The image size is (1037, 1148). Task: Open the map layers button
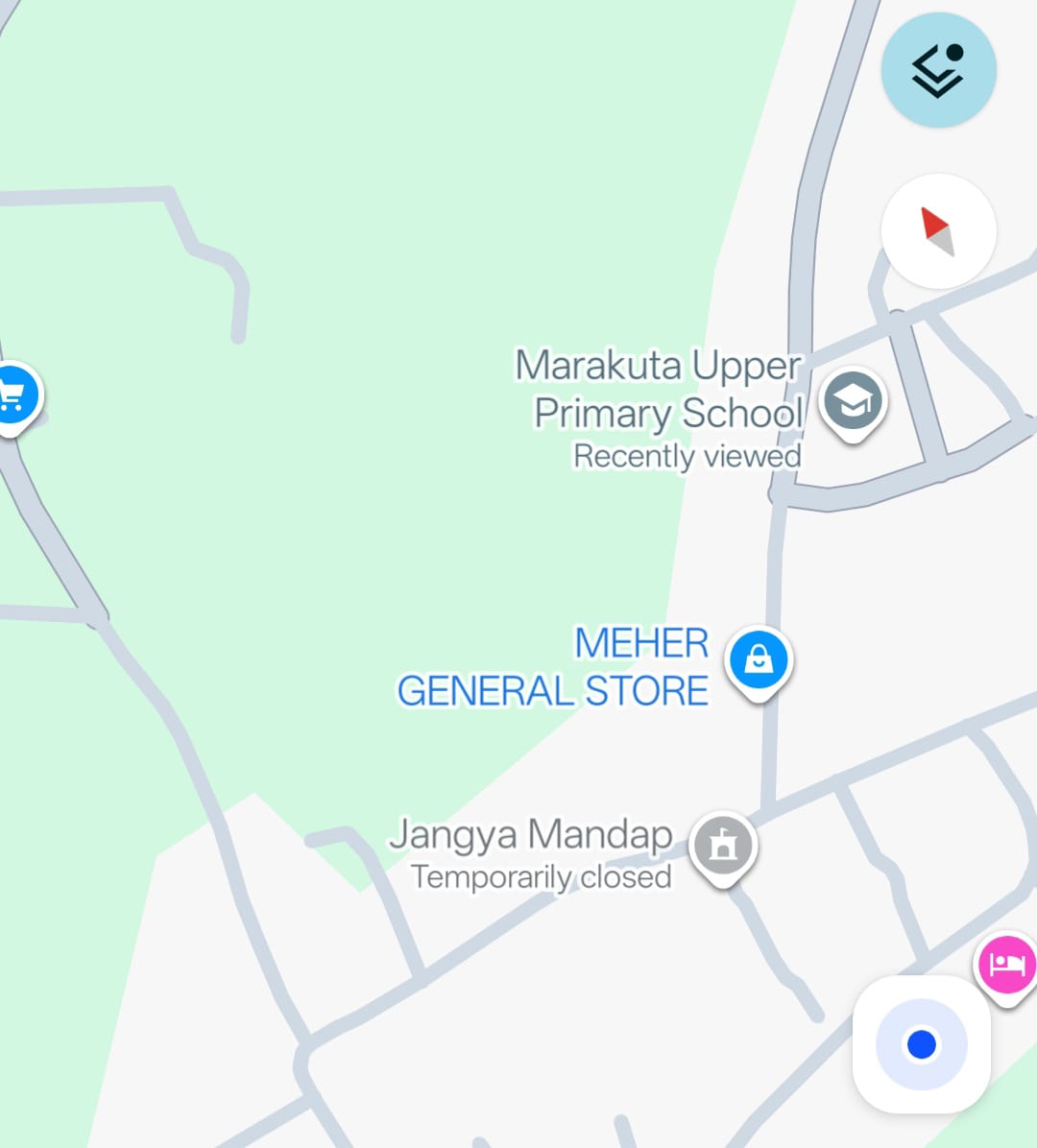[x=938, y=70]
